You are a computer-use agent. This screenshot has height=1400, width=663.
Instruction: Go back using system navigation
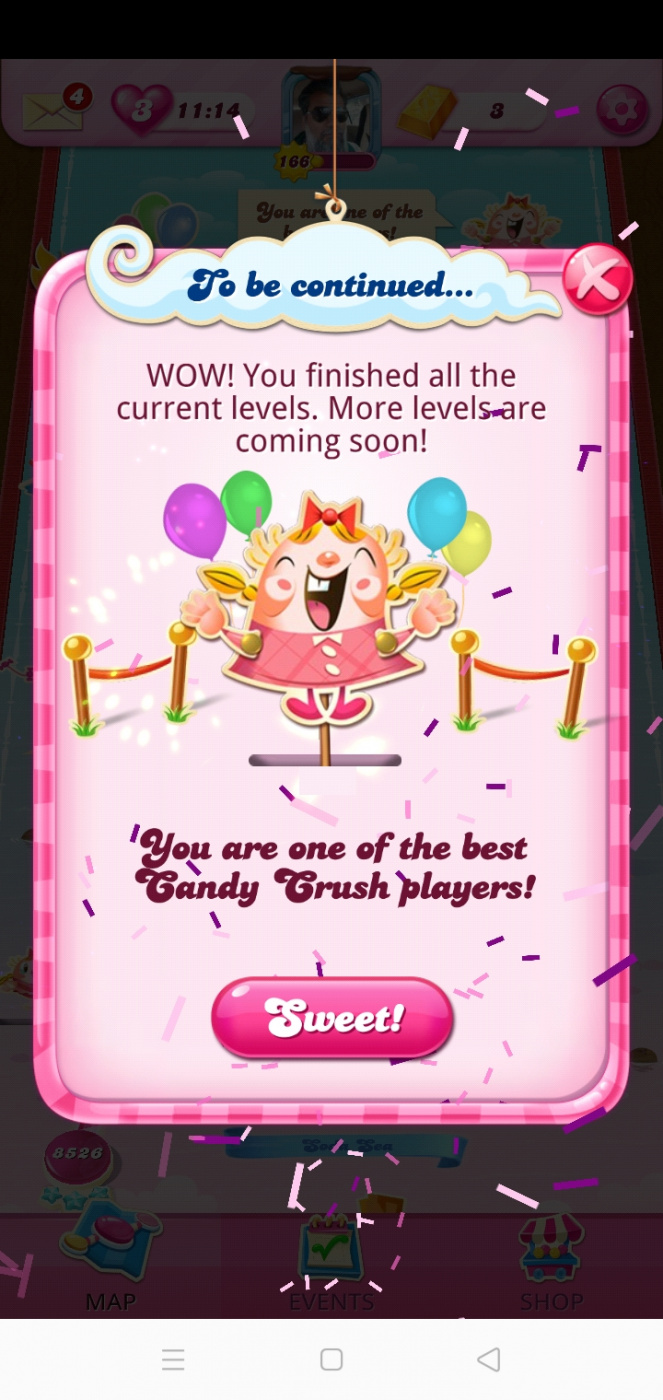pos(488,1359)
